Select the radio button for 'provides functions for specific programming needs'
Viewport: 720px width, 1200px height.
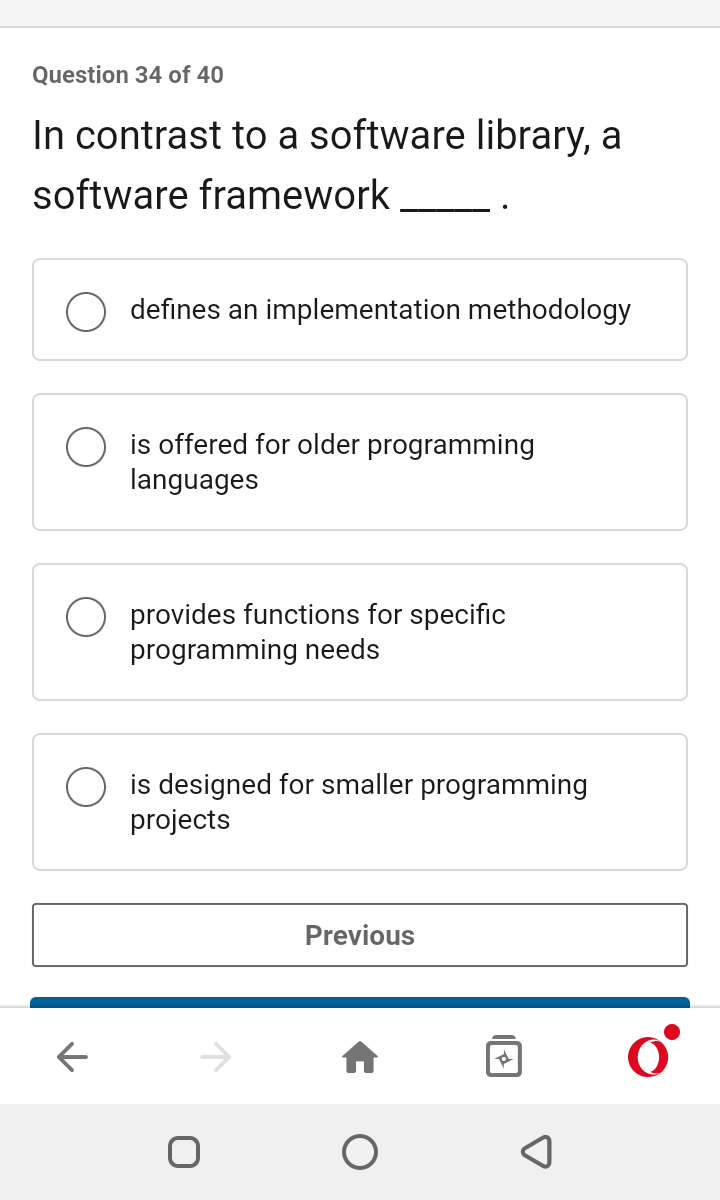pyautogui.click(x=86, y=617)
